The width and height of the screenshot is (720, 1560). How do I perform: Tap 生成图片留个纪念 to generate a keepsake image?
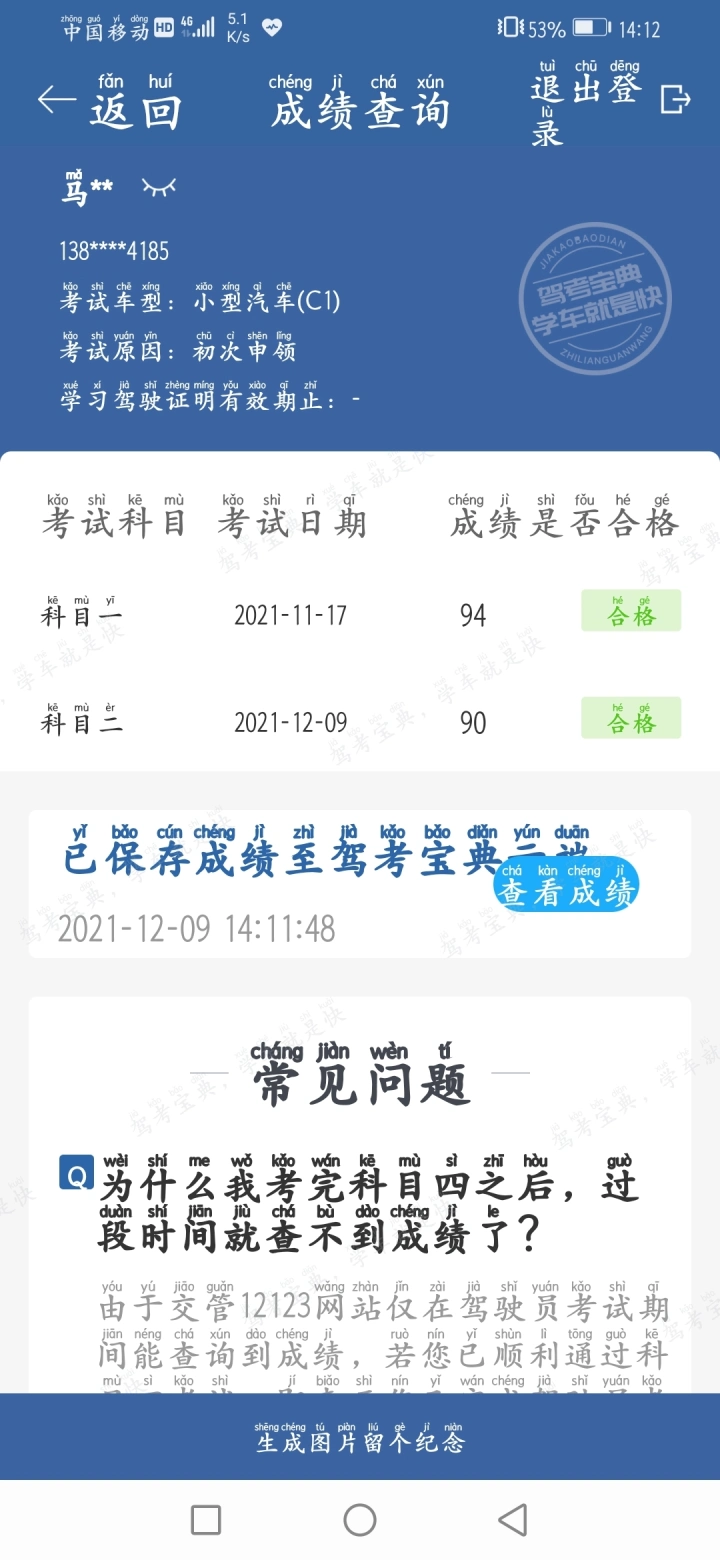[x=360, y=1436]
